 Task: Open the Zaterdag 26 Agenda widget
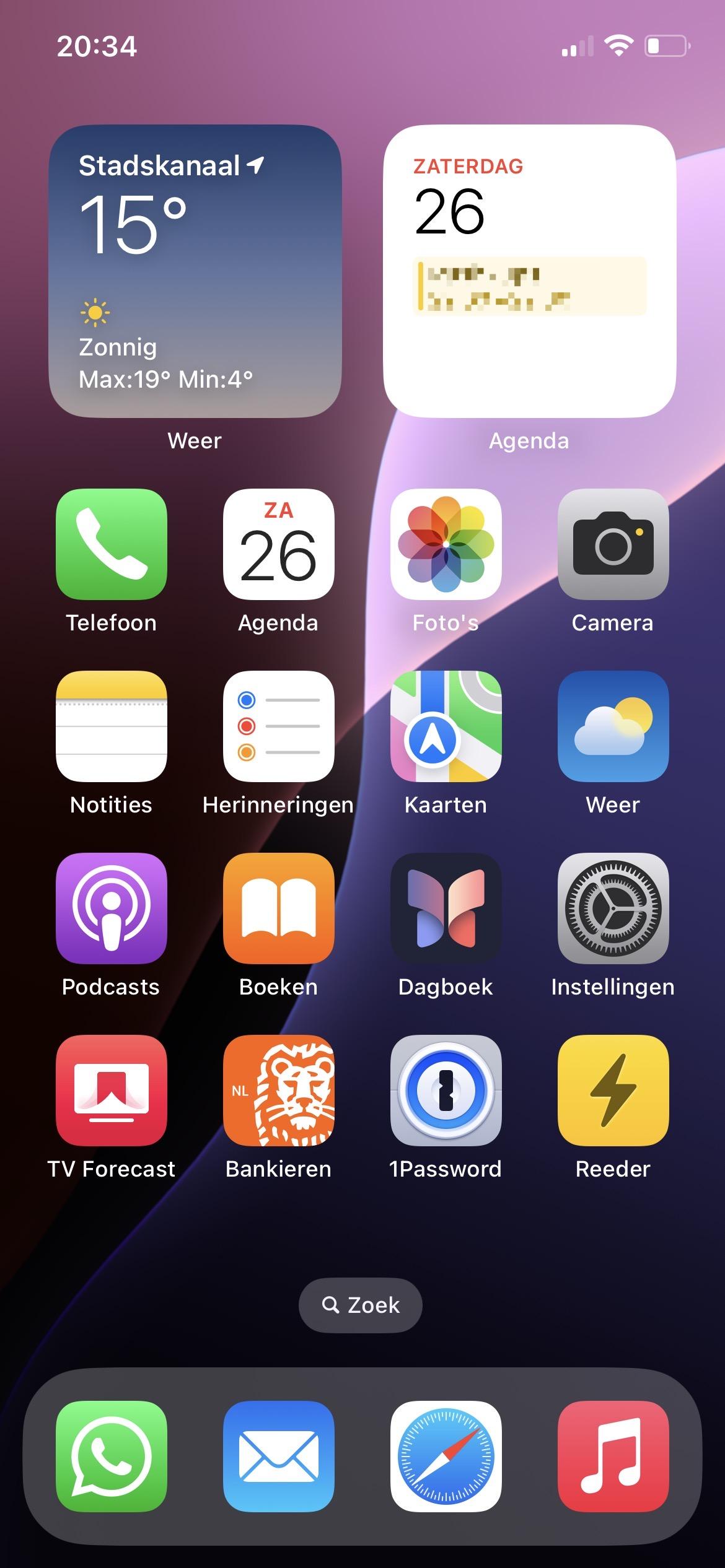(530, 271)
